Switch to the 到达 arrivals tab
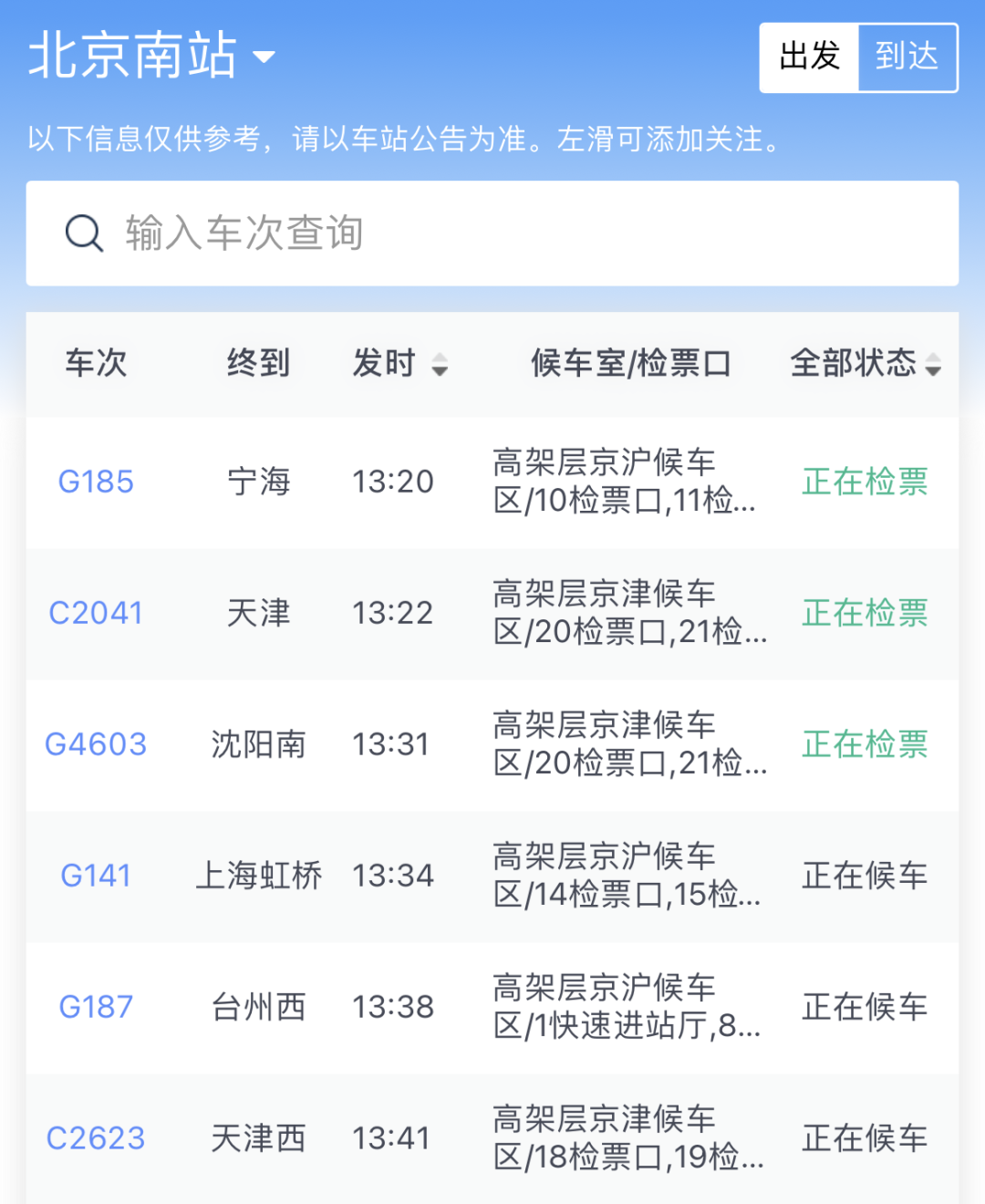Image resolution: width=985 pixels, height=1204 pixels. pyautogui.click(x=908, y=57)
